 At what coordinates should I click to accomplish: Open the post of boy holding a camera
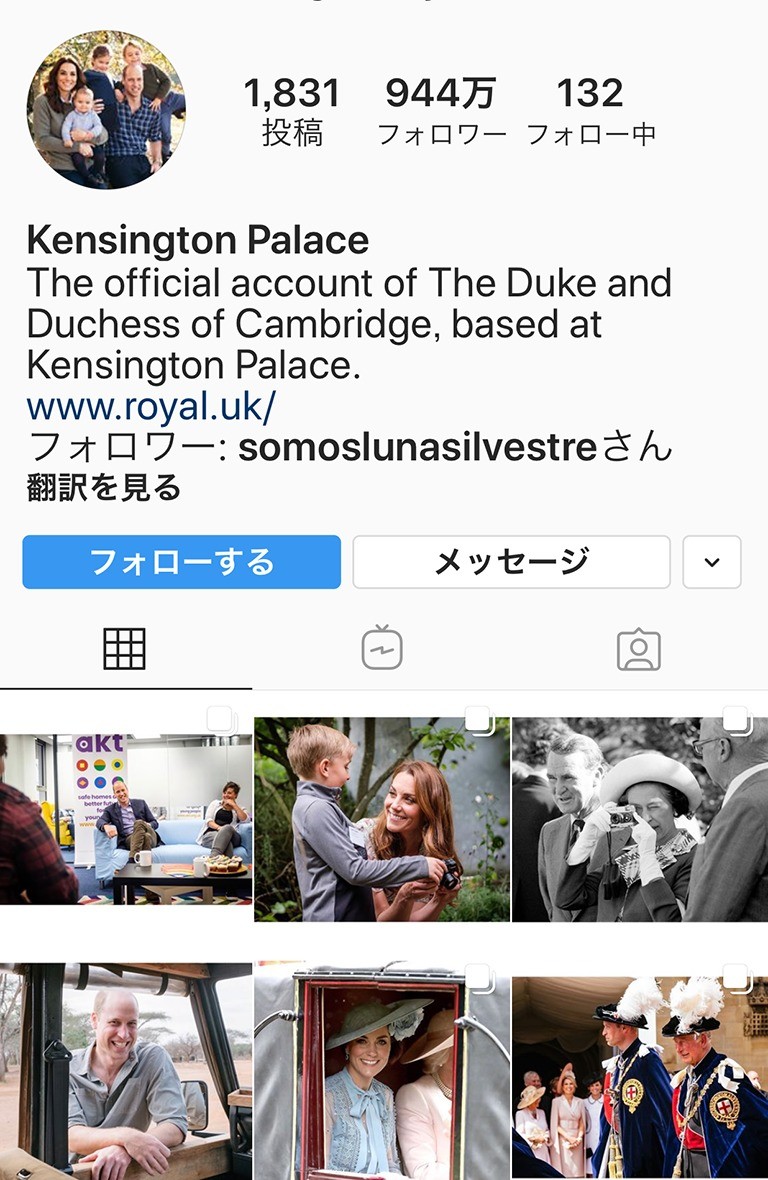point(382,818)
